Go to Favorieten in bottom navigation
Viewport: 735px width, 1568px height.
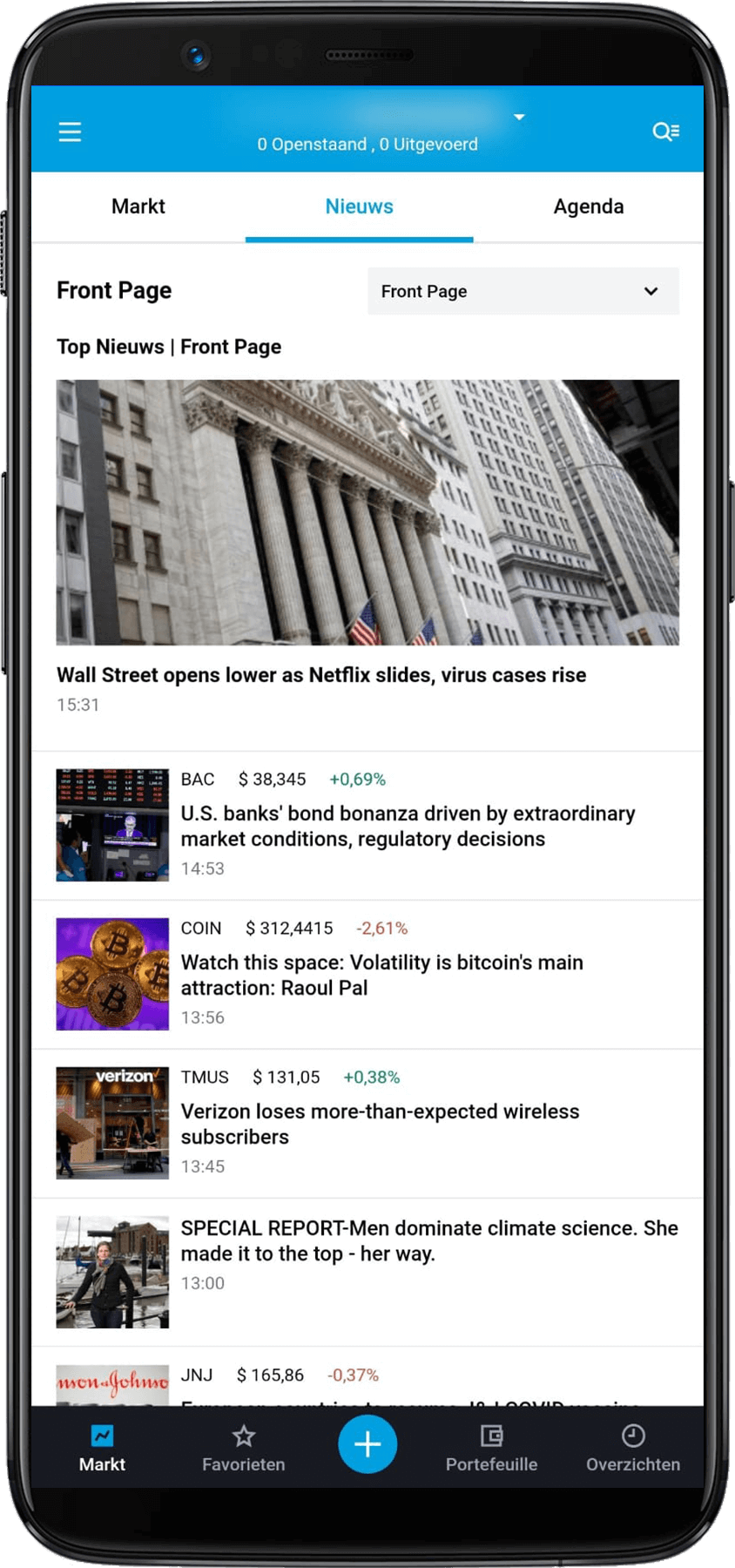pyautogui.click(x=244, y=1448)
